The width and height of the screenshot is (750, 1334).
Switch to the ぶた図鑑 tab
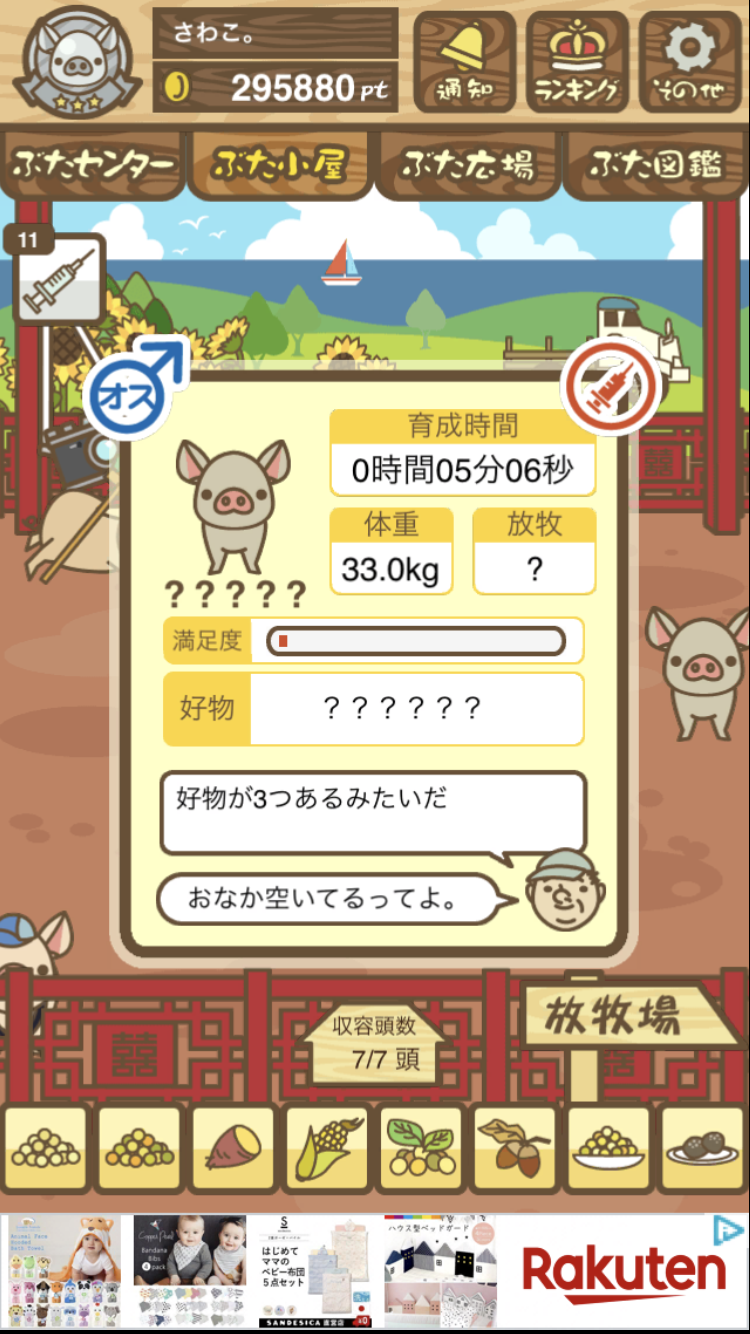(655, 165)
